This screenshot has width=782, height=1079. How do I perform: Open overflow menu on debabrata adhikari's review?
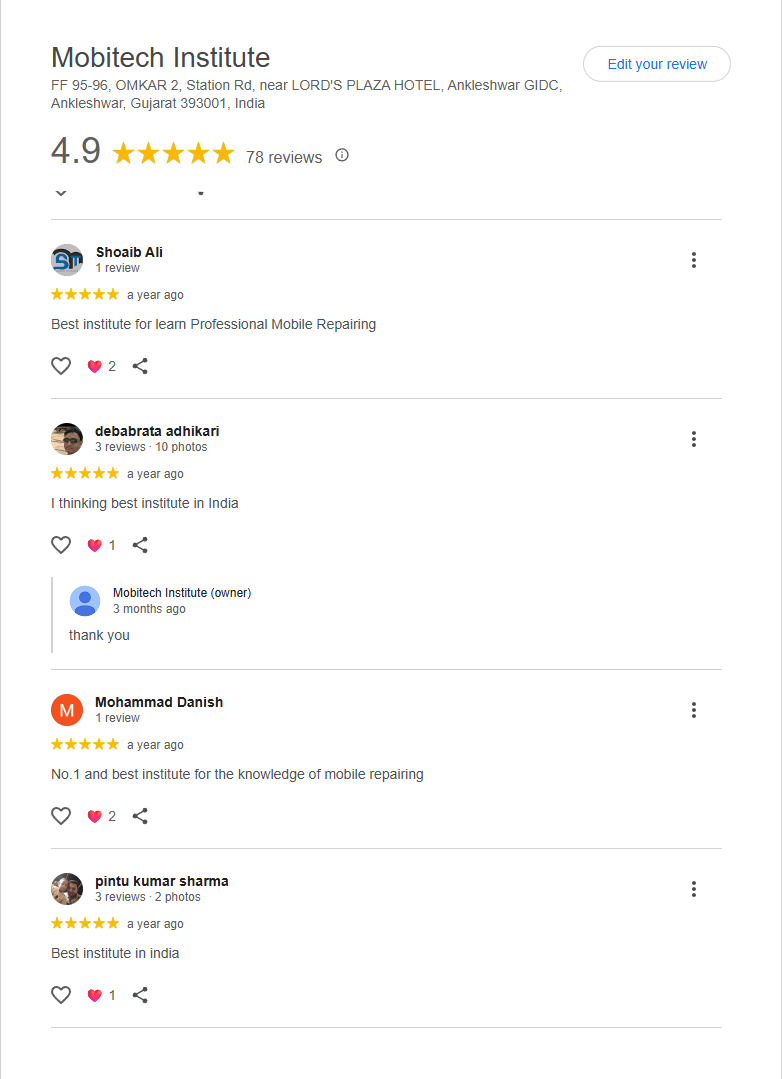tap(693, 439)
